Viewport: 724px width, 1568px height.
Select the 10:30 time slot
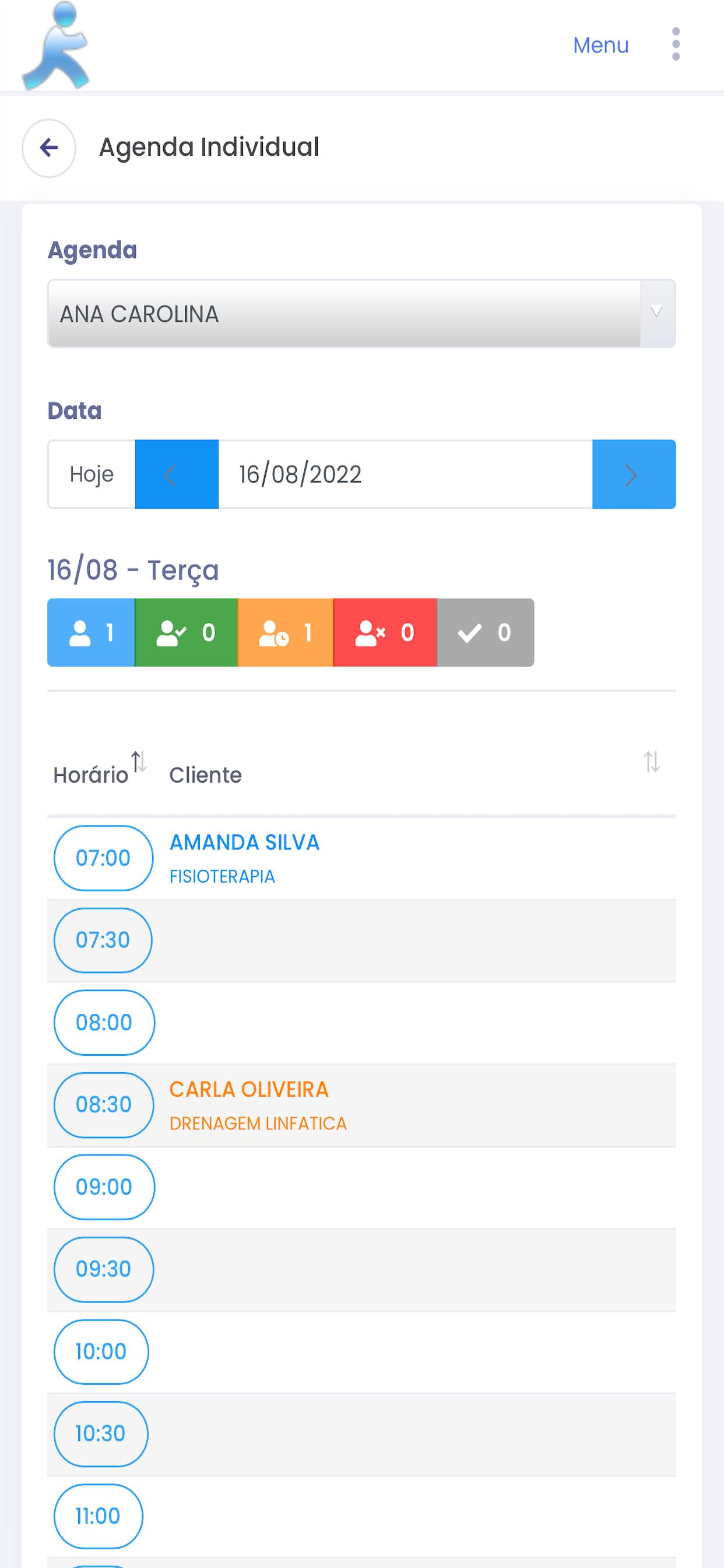coord(100,1433)
